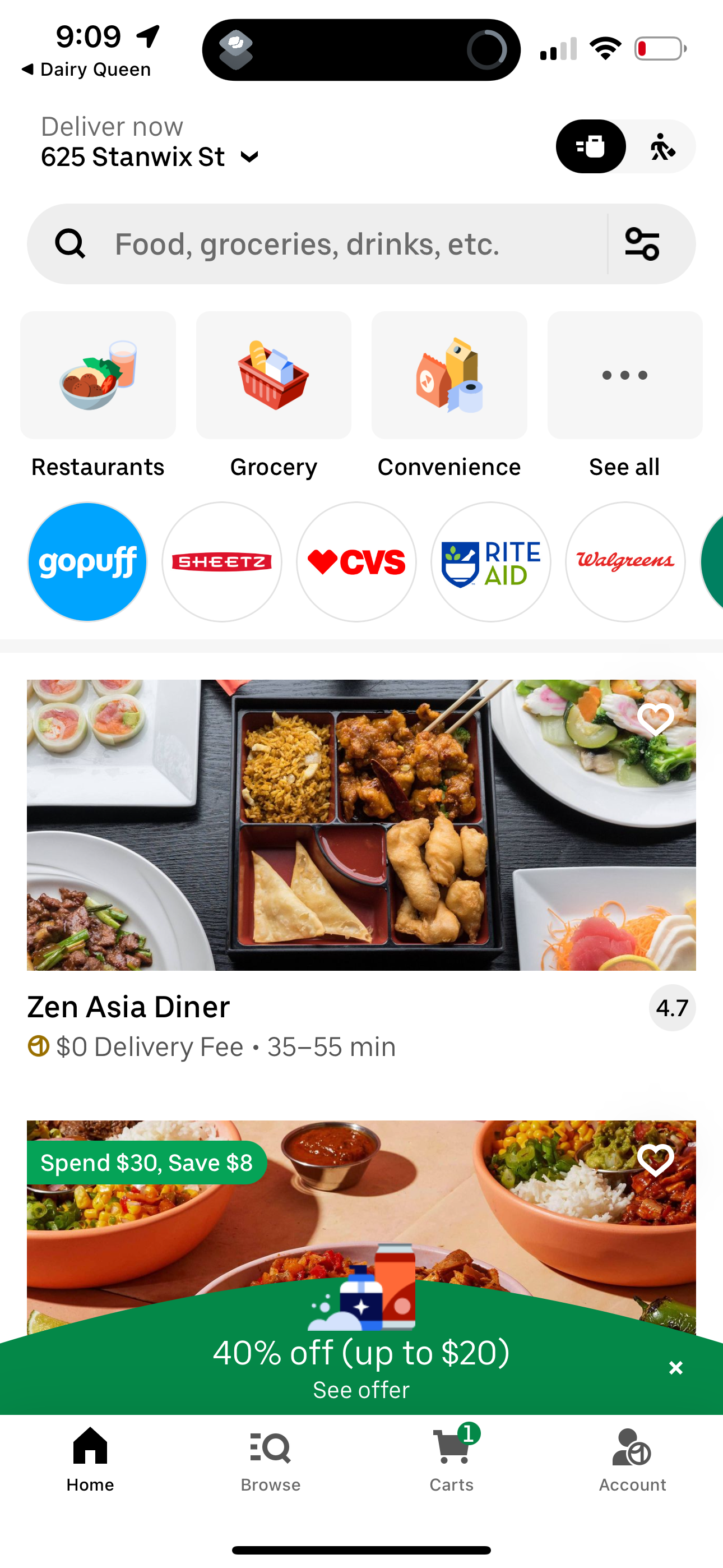Select the Sheetz store logo
This screenshot has width=723, height=1568.
pyautogui.click(x=221, y=561)
